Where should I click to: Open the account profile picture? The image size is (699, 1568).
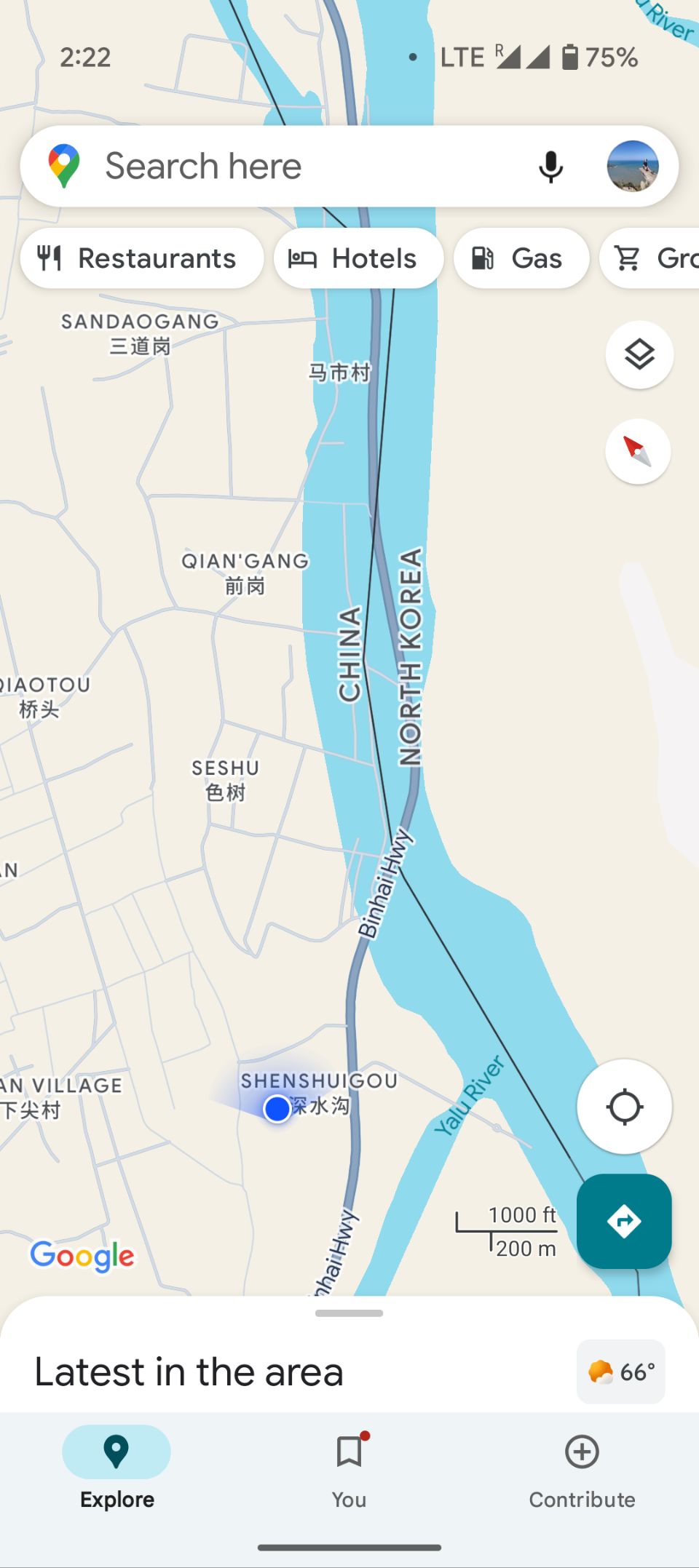(x=633, y=167)
